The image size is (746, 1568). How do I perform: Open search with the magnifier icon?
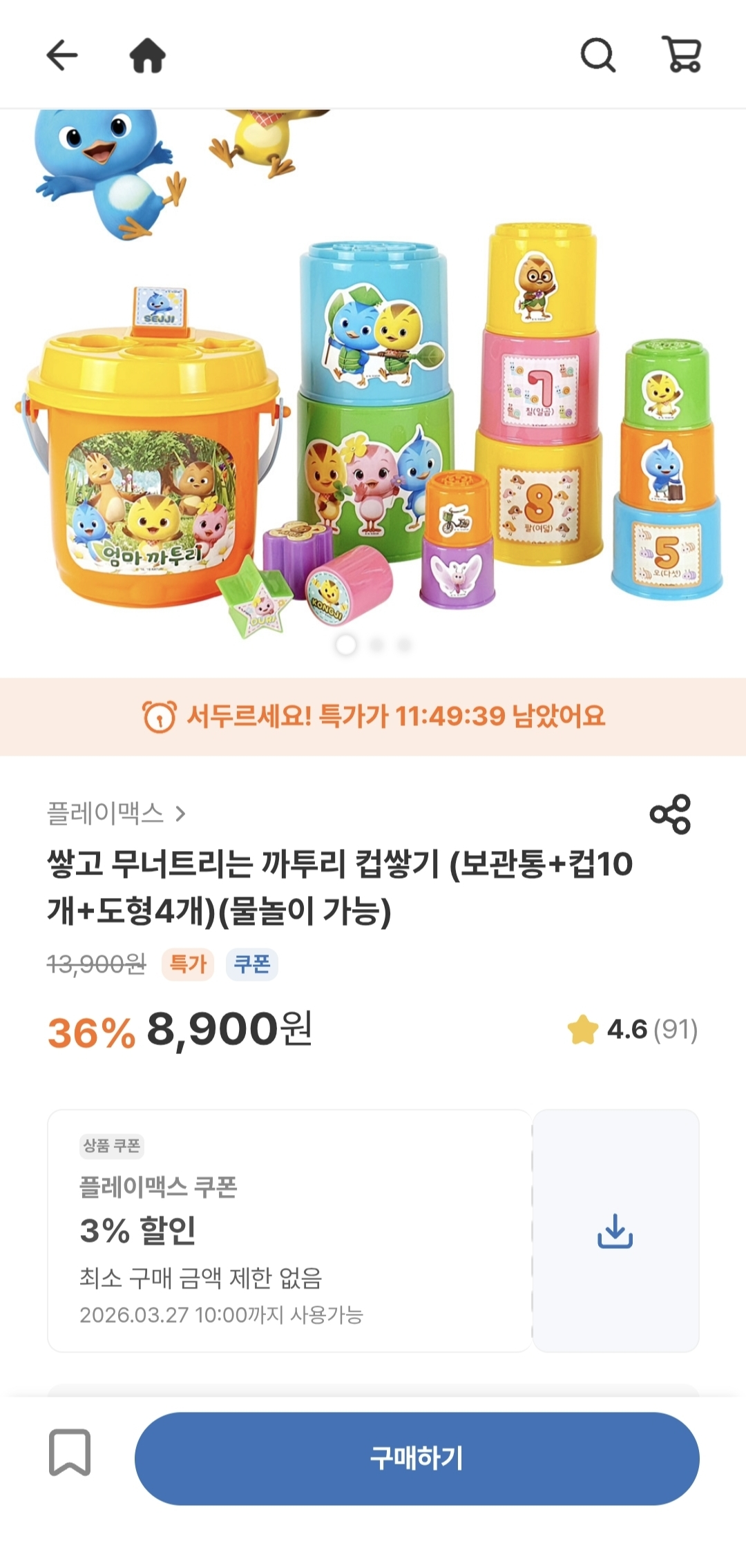click(600, 57)
